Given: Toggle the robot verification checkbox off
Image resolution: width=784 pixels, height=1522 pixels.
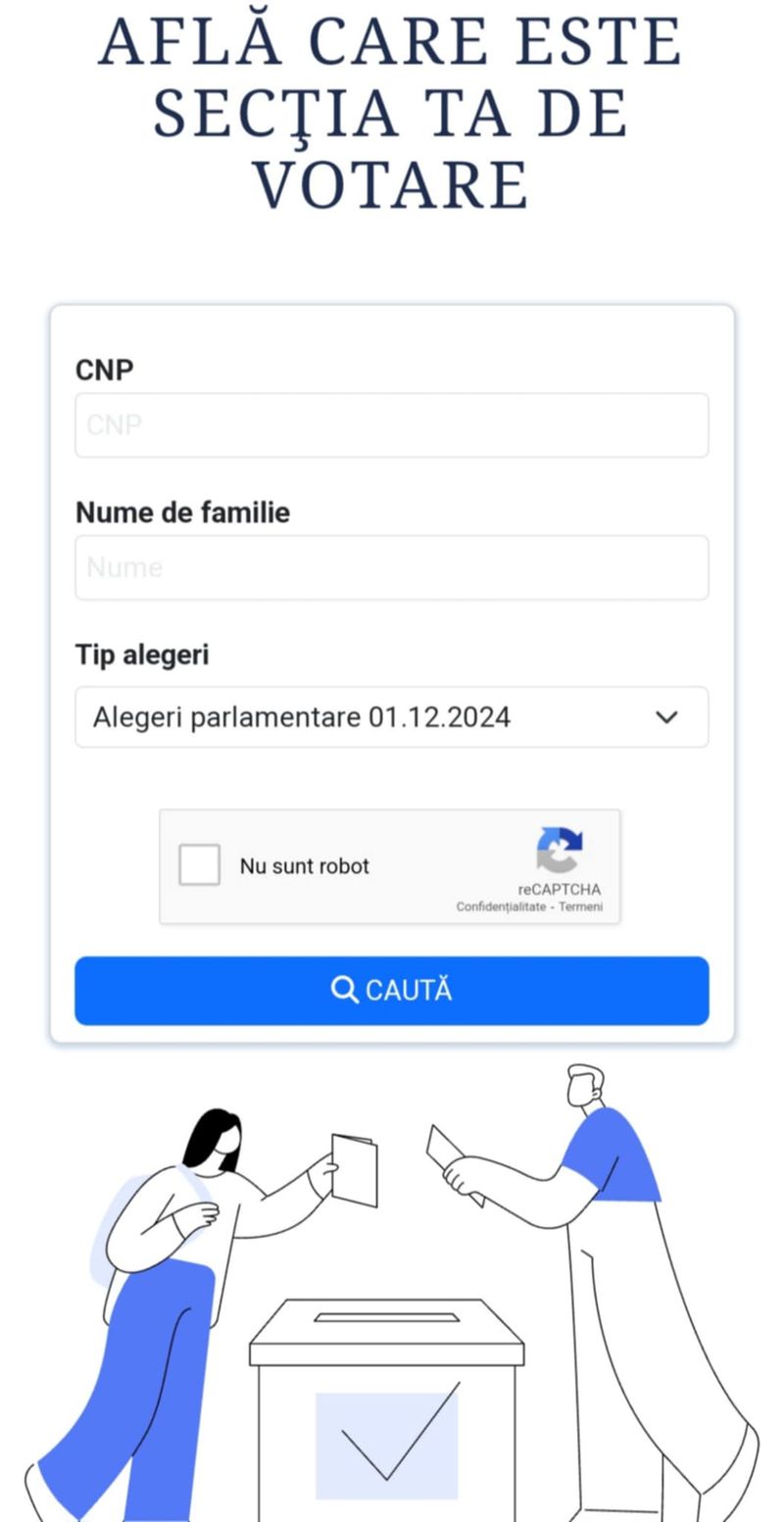Looking at the screenshot, I should (x=199, y=866).
